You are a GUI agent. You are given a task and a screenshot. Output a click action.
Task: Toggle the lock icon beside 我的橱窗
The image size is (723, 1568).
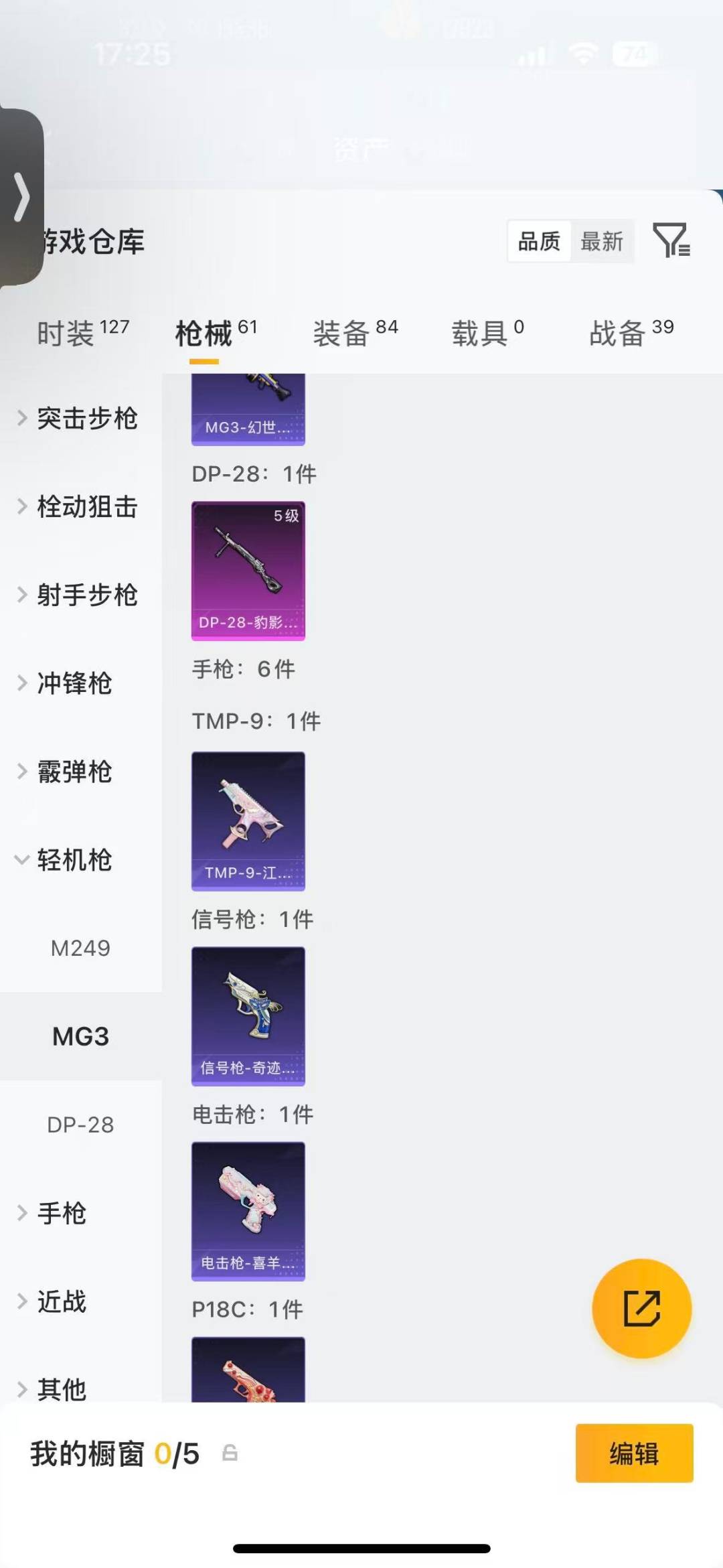[229, 1453]
